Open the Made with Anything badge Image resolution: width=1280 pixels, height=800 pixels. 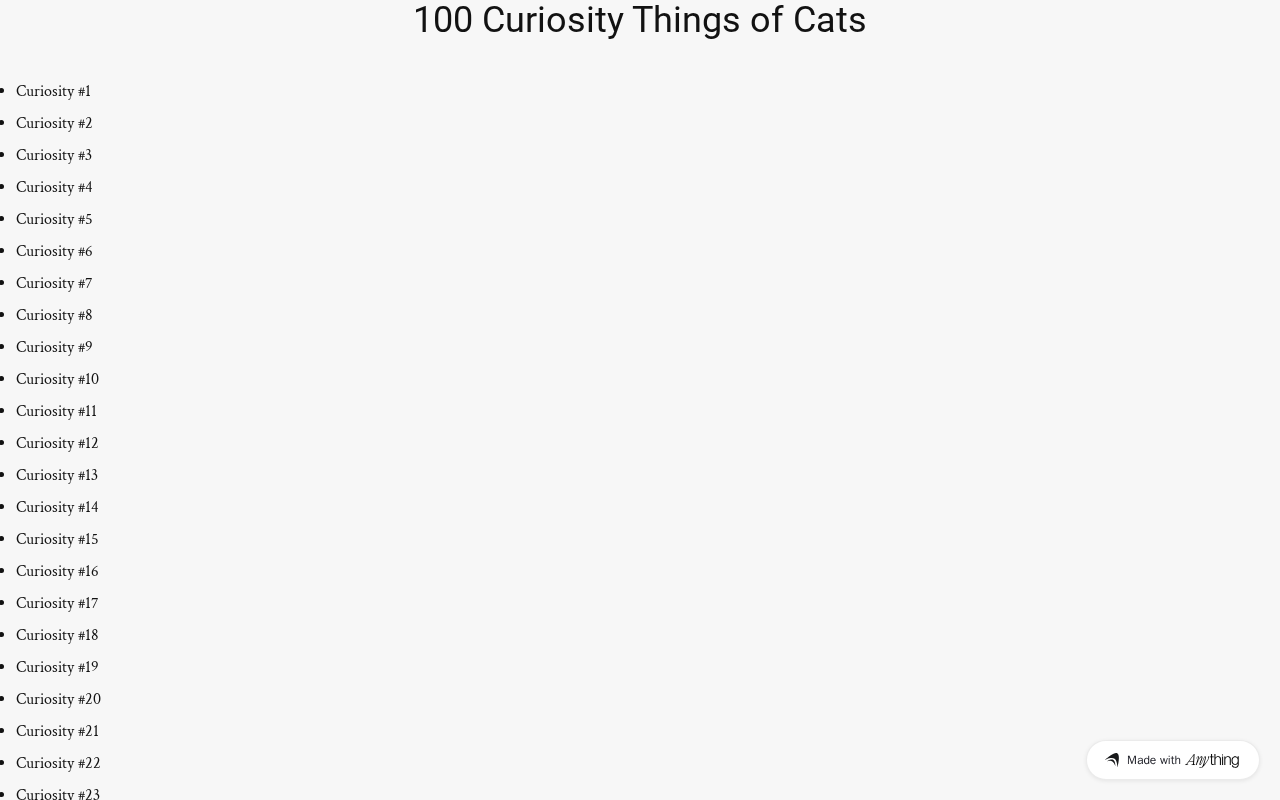[x=1172, y=760]
